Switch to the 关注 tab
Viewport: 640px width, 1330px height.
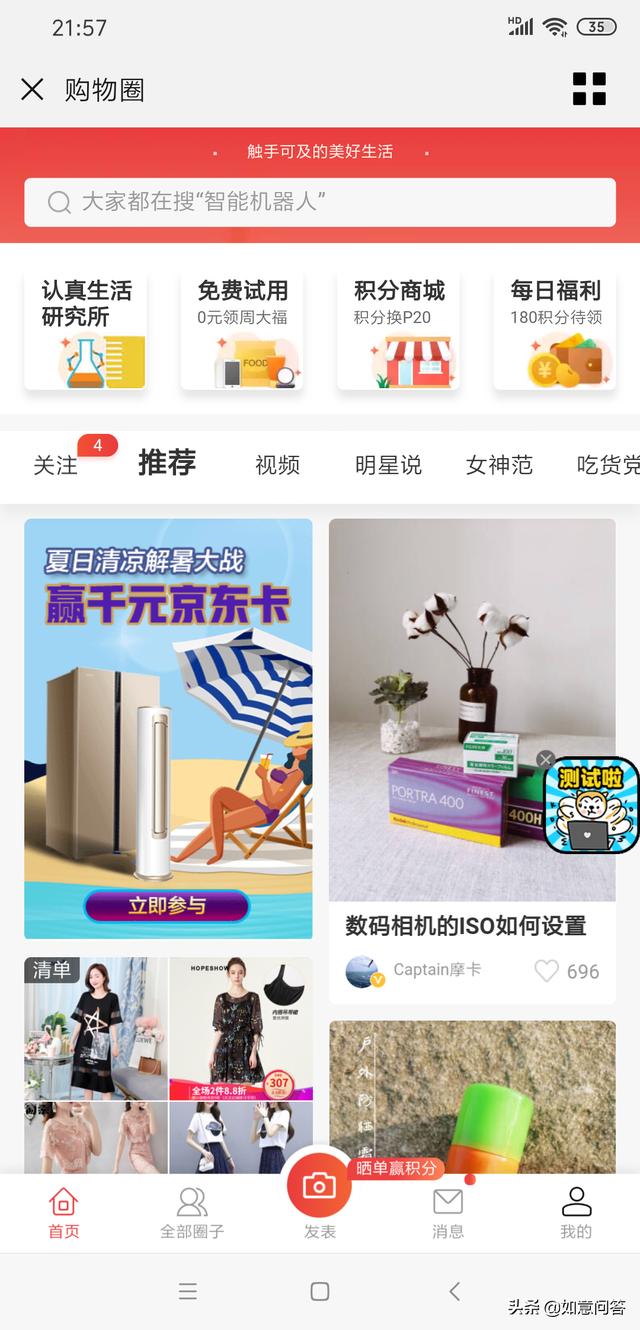tap(56, 465)
